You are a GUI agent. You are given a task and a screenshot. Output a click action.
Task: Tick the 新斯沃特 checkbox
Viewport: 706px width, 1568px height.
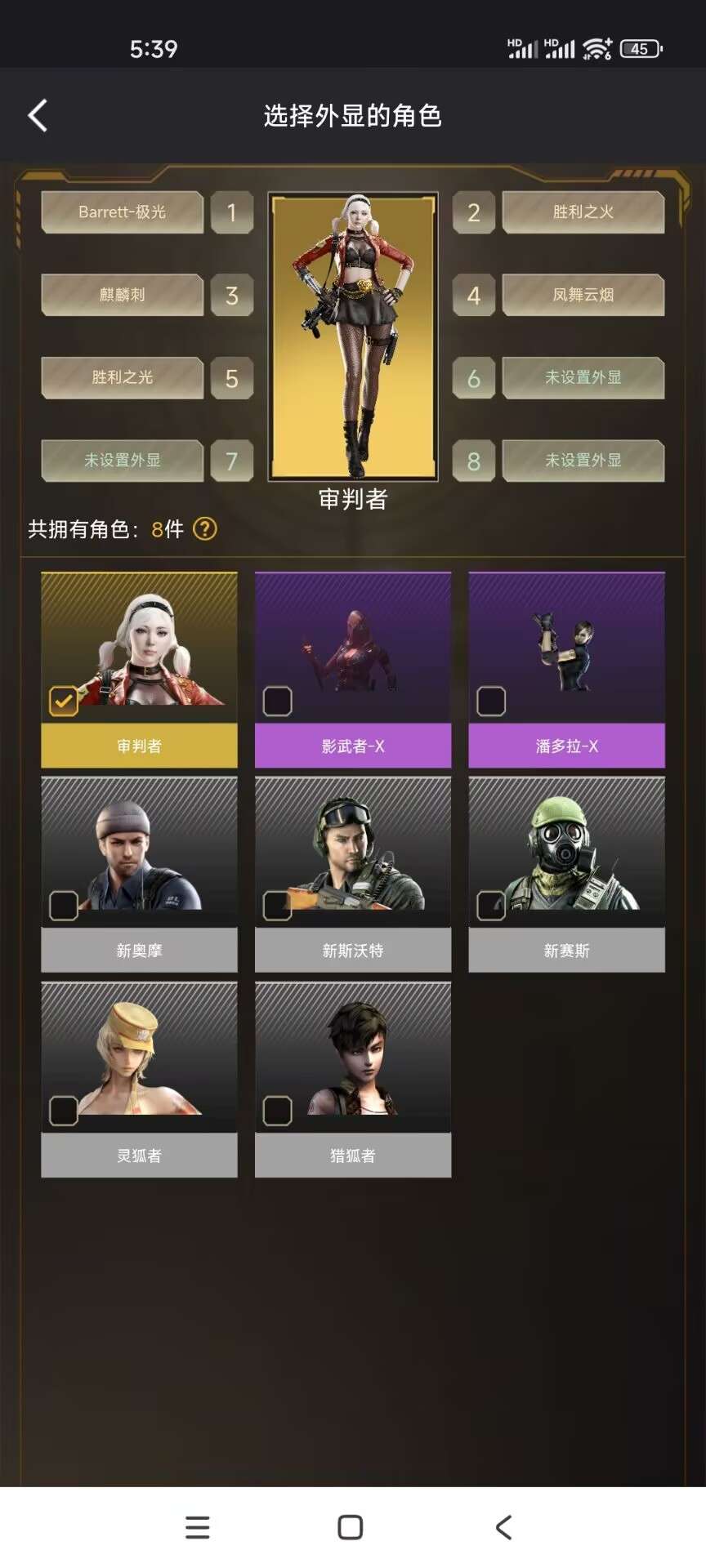click(x=277, y=906)
